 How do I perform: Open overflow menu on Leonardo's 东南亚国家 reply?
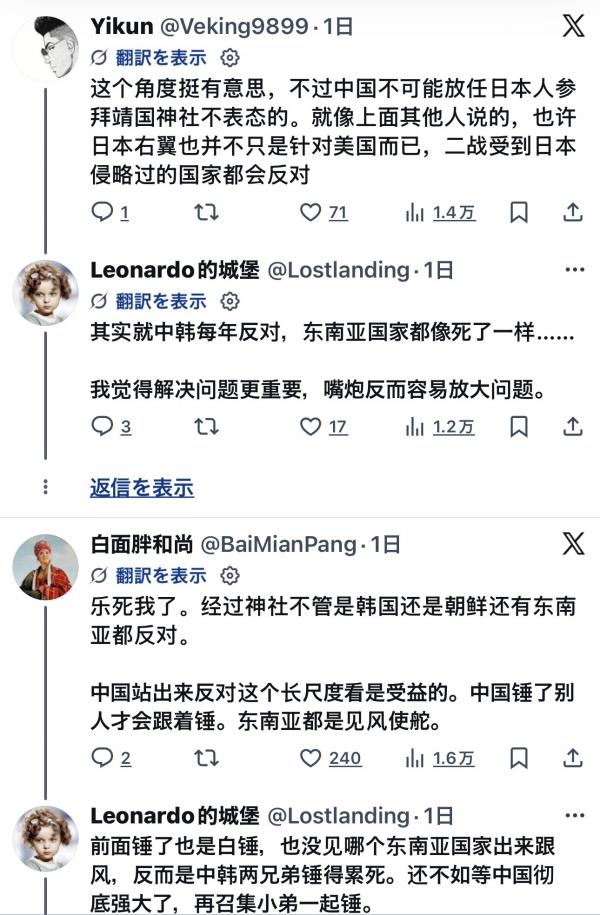(574, 270)
